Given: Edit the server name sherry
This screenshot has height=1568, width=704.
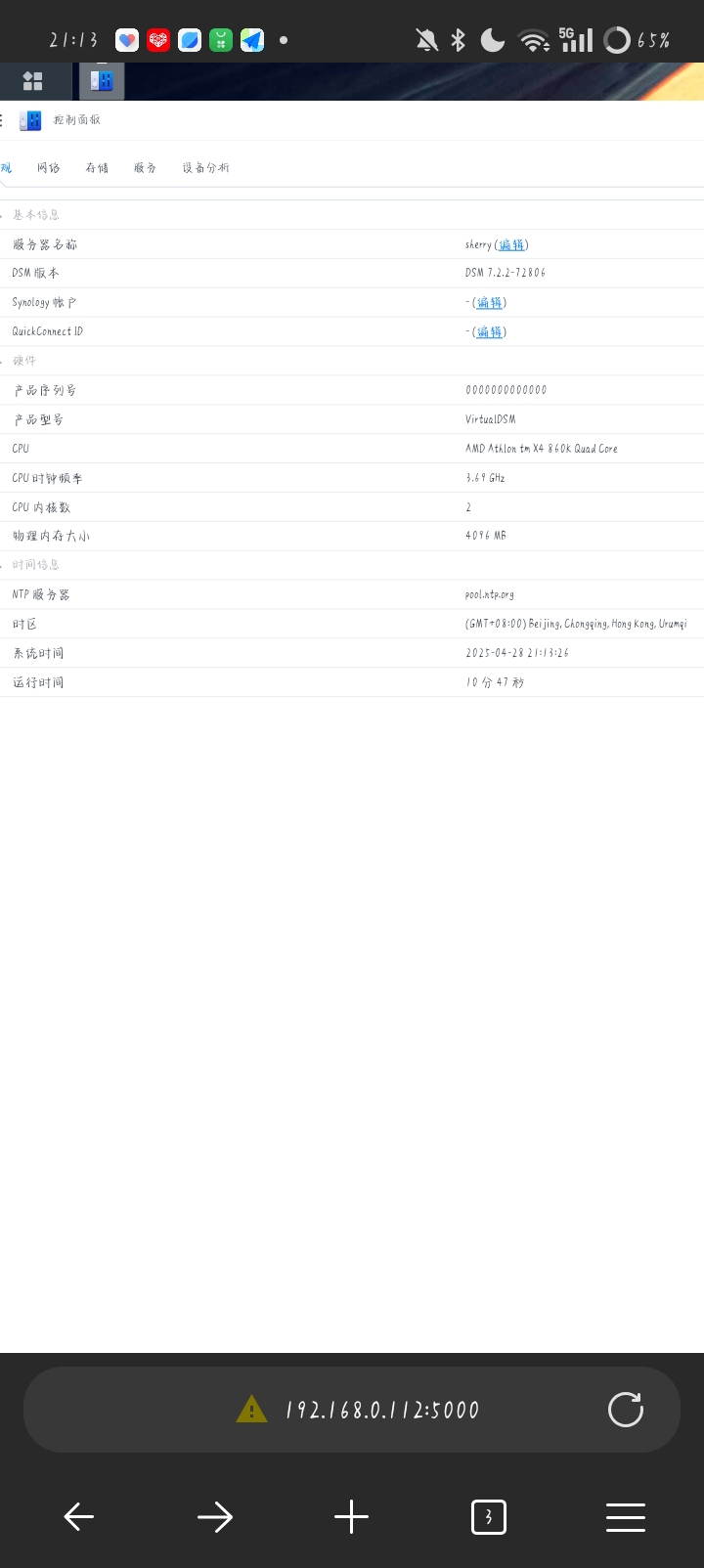Looking at the screenshot, I should coord(511,244).
